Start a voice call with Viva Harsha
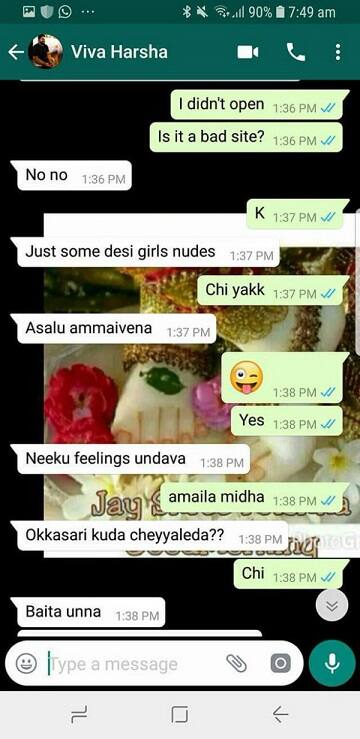The image size is (360, 739). (296, 52)
